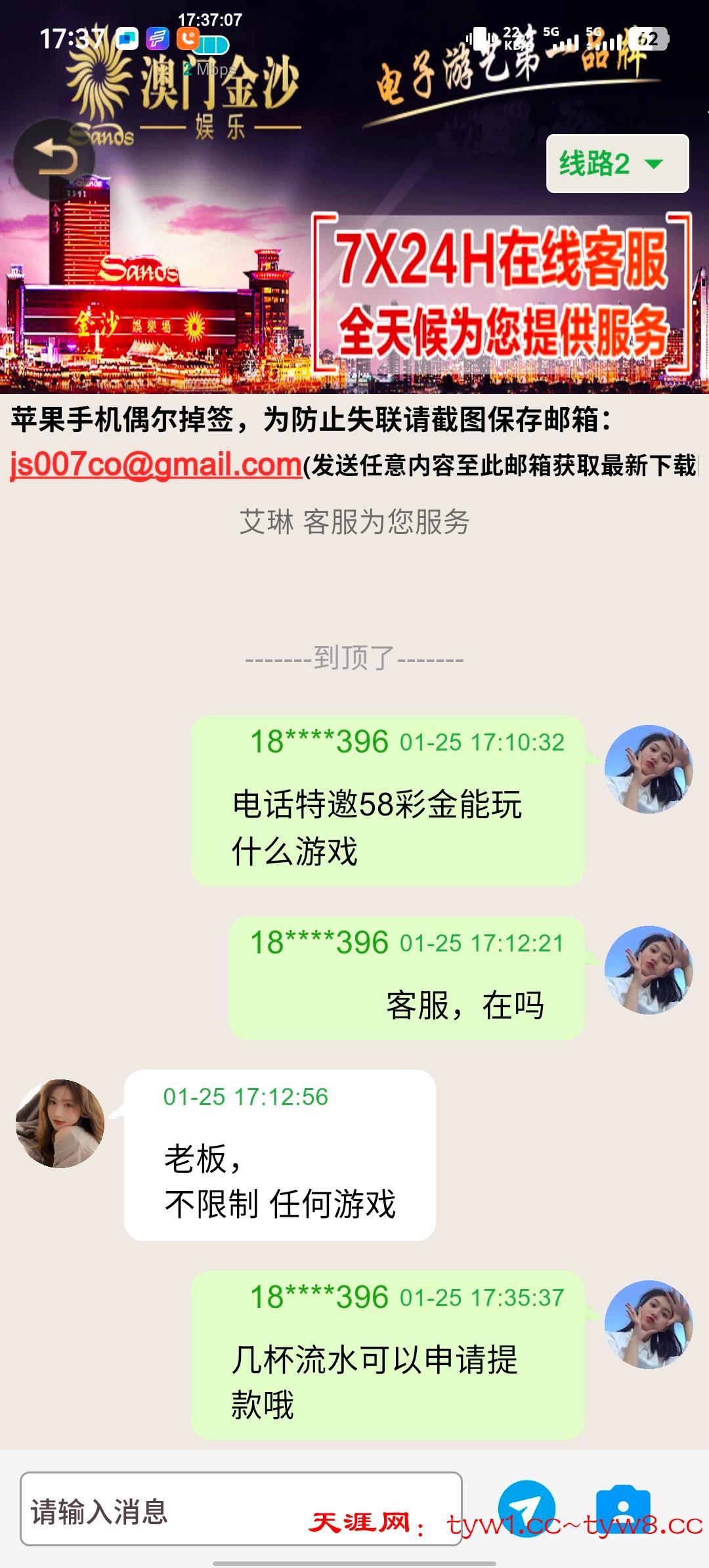Send the message with the paper plane
Viewport: 709px width, 1568px height.
[526, 1508]
